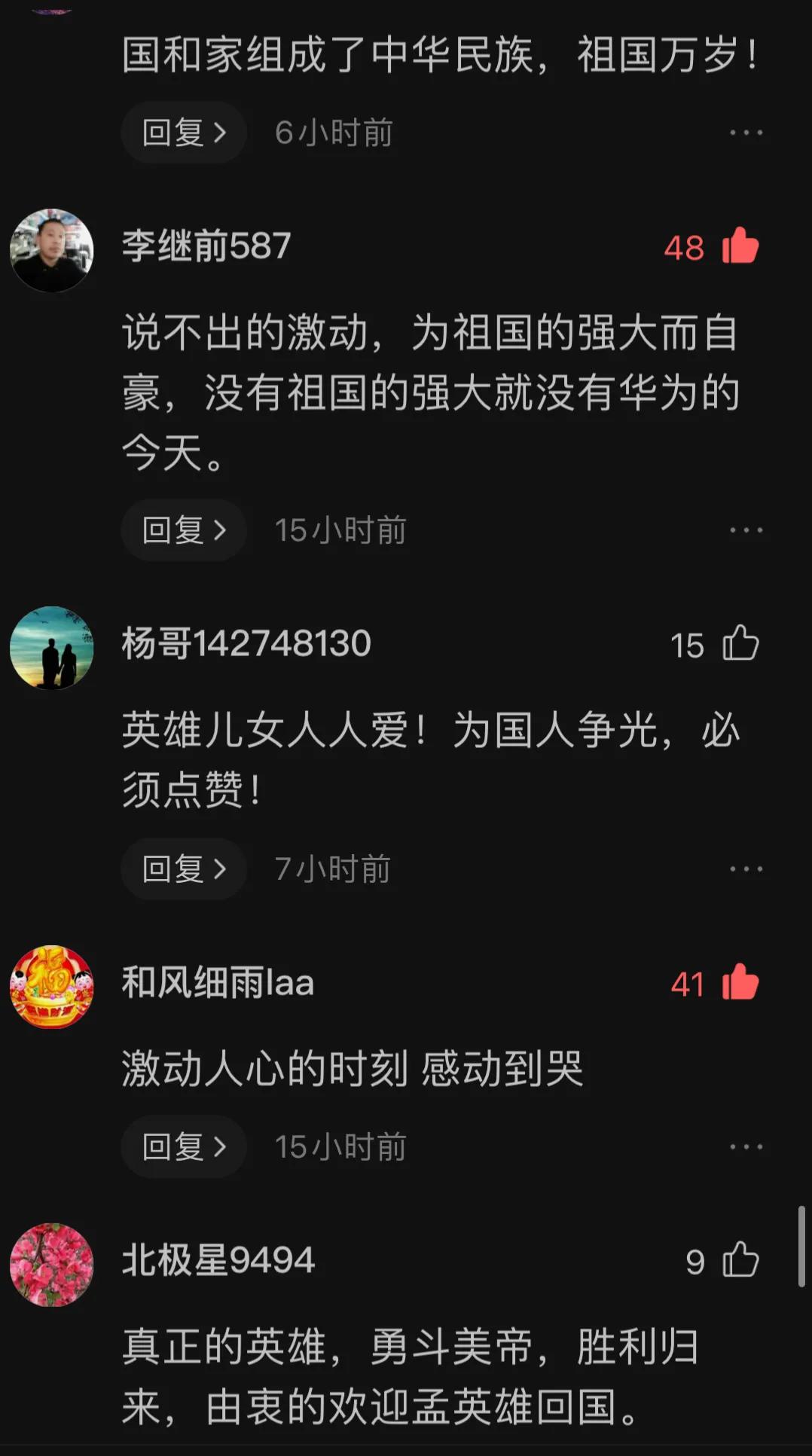This screenshot has height=1456, width=812.
Task: View 杨哥142748130's avatar profile
Action: coord(51,648)
